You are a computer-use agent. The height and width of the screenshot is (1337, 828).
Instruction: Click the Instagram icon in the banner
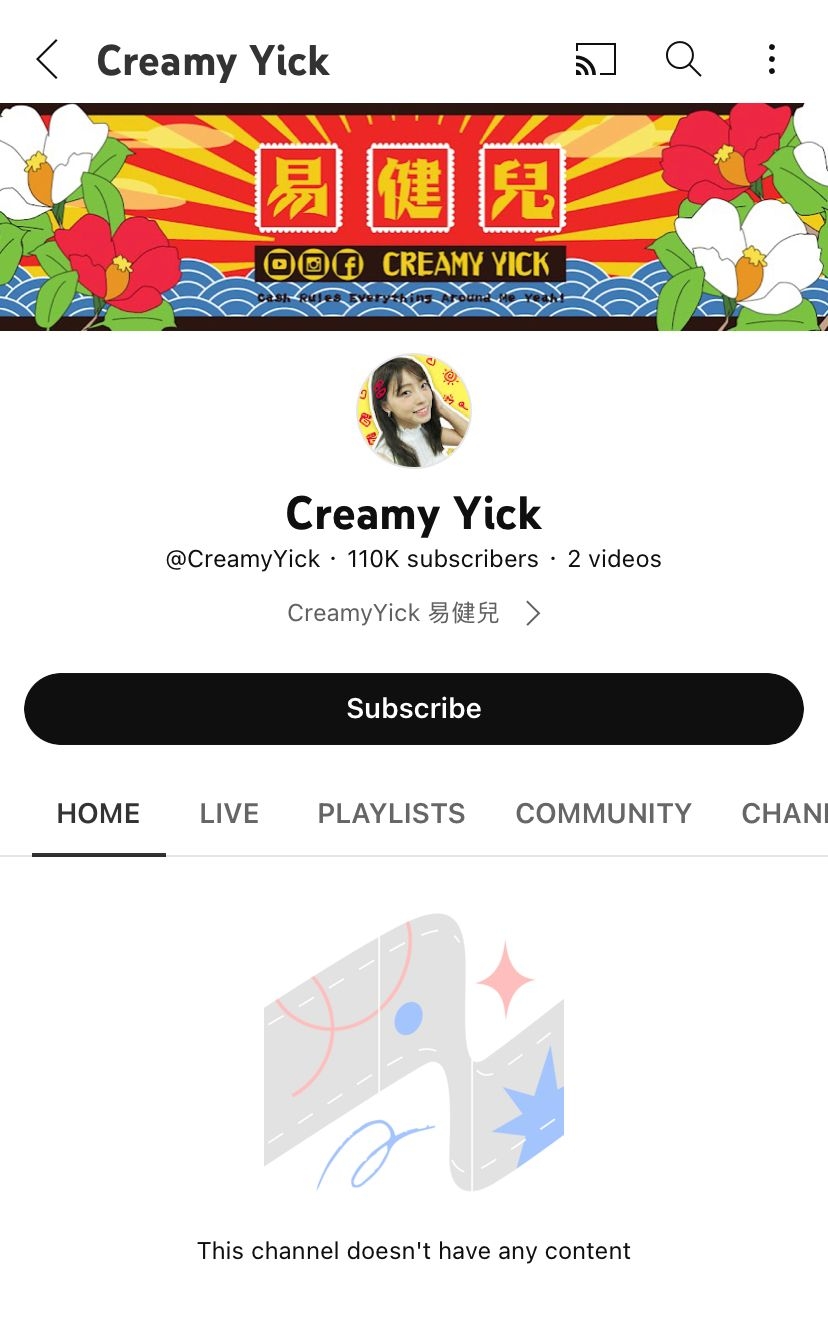coord(314,264)
